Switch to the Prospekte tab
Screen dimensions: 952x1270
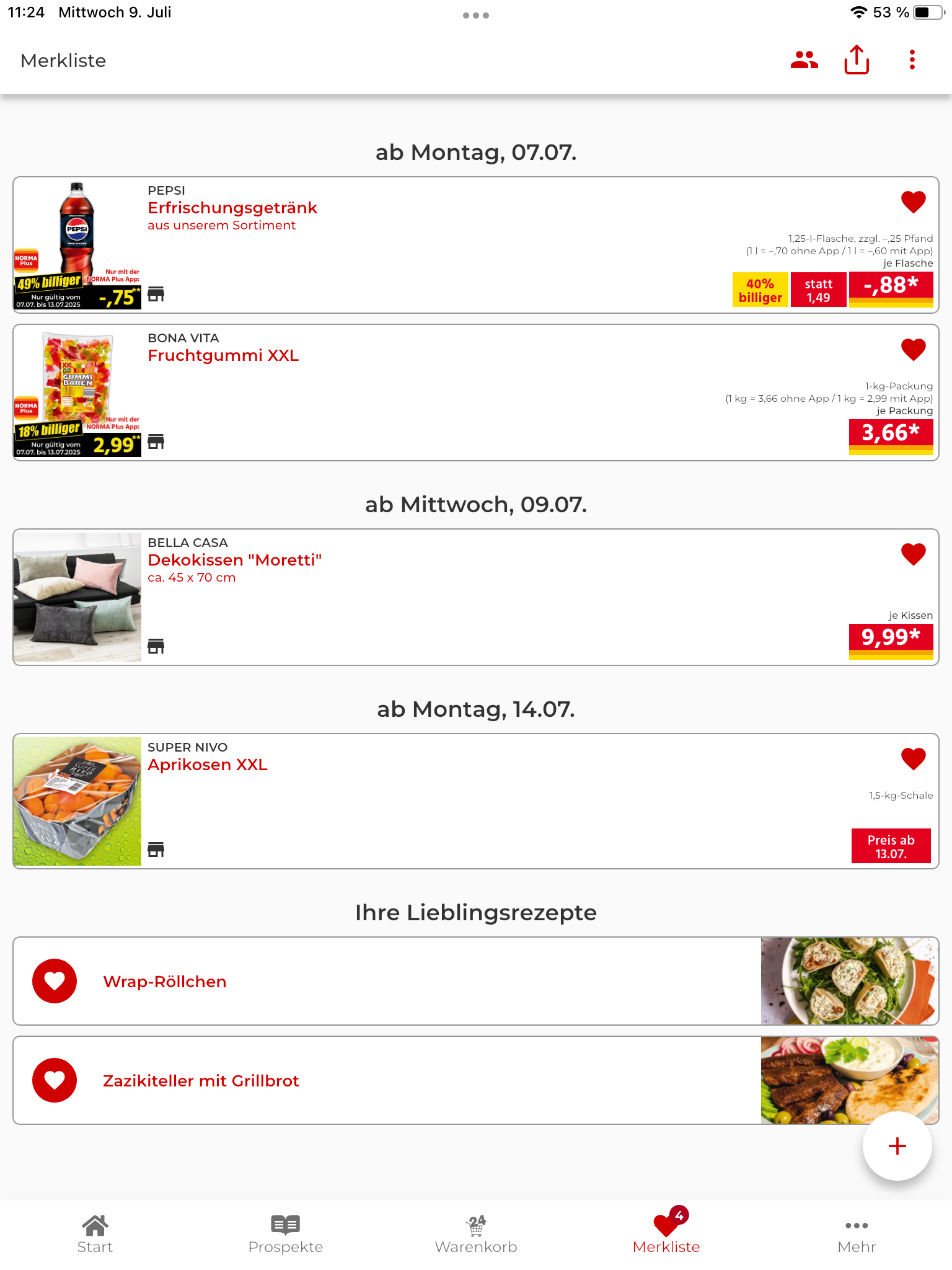click(285, 1234)
